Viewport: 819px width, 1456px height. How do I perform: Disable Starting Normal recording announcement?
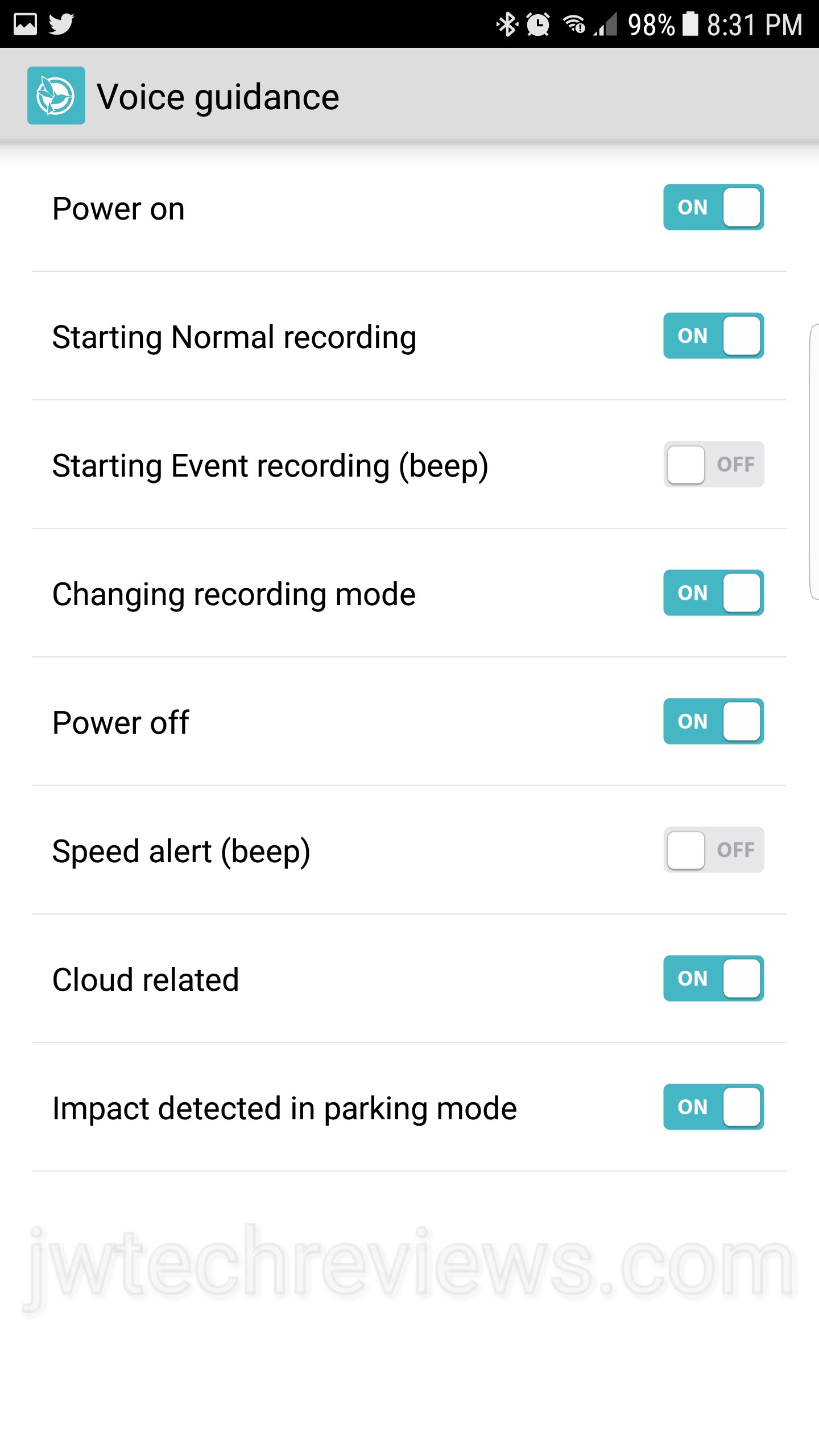[x=713, y=336]
